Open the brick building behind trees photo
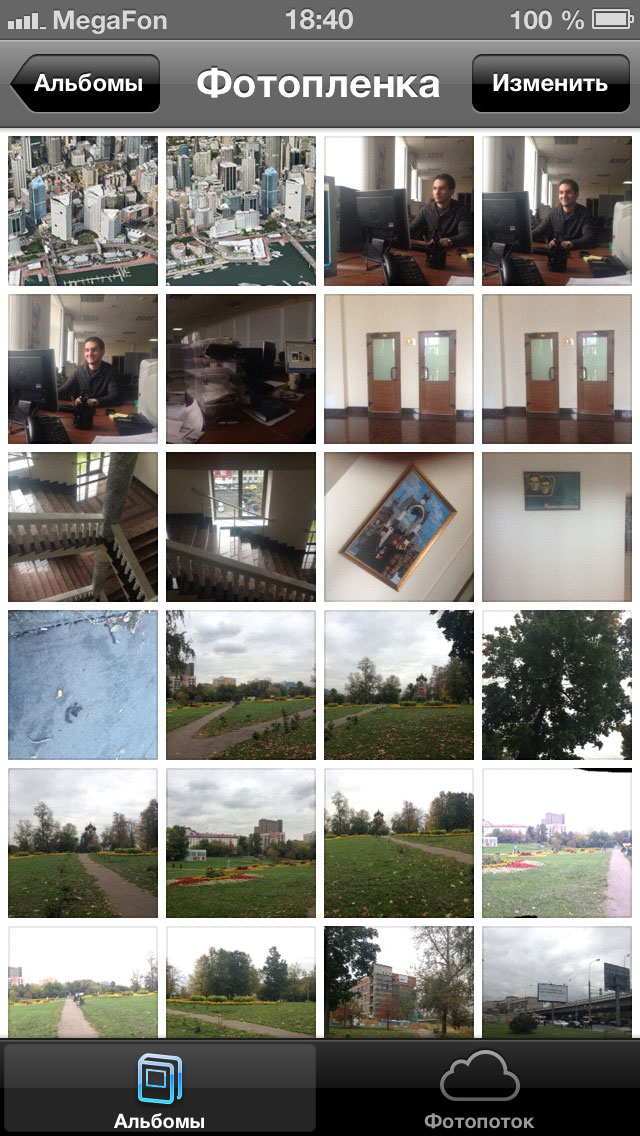Screen dimensions: 640x1136 pos(399,982)
